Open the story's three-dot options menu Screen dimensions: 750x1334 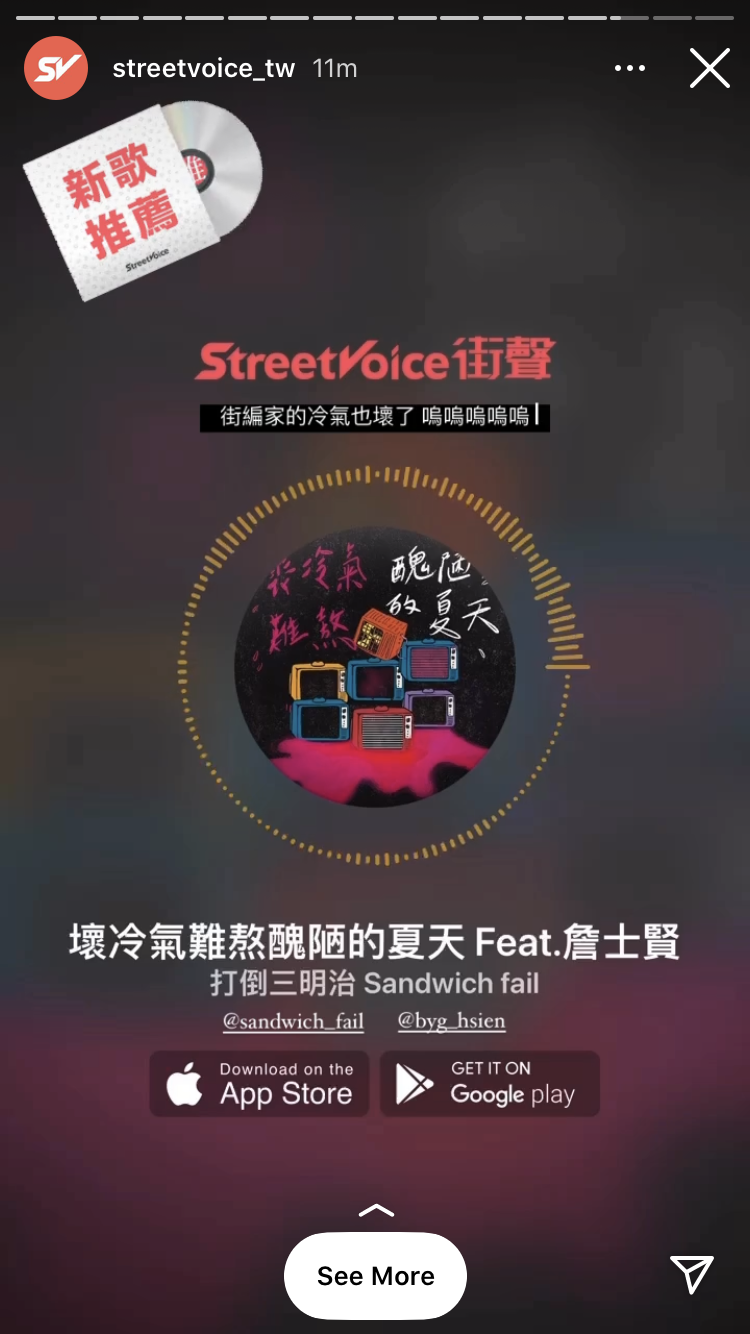(x=630, y=68)
